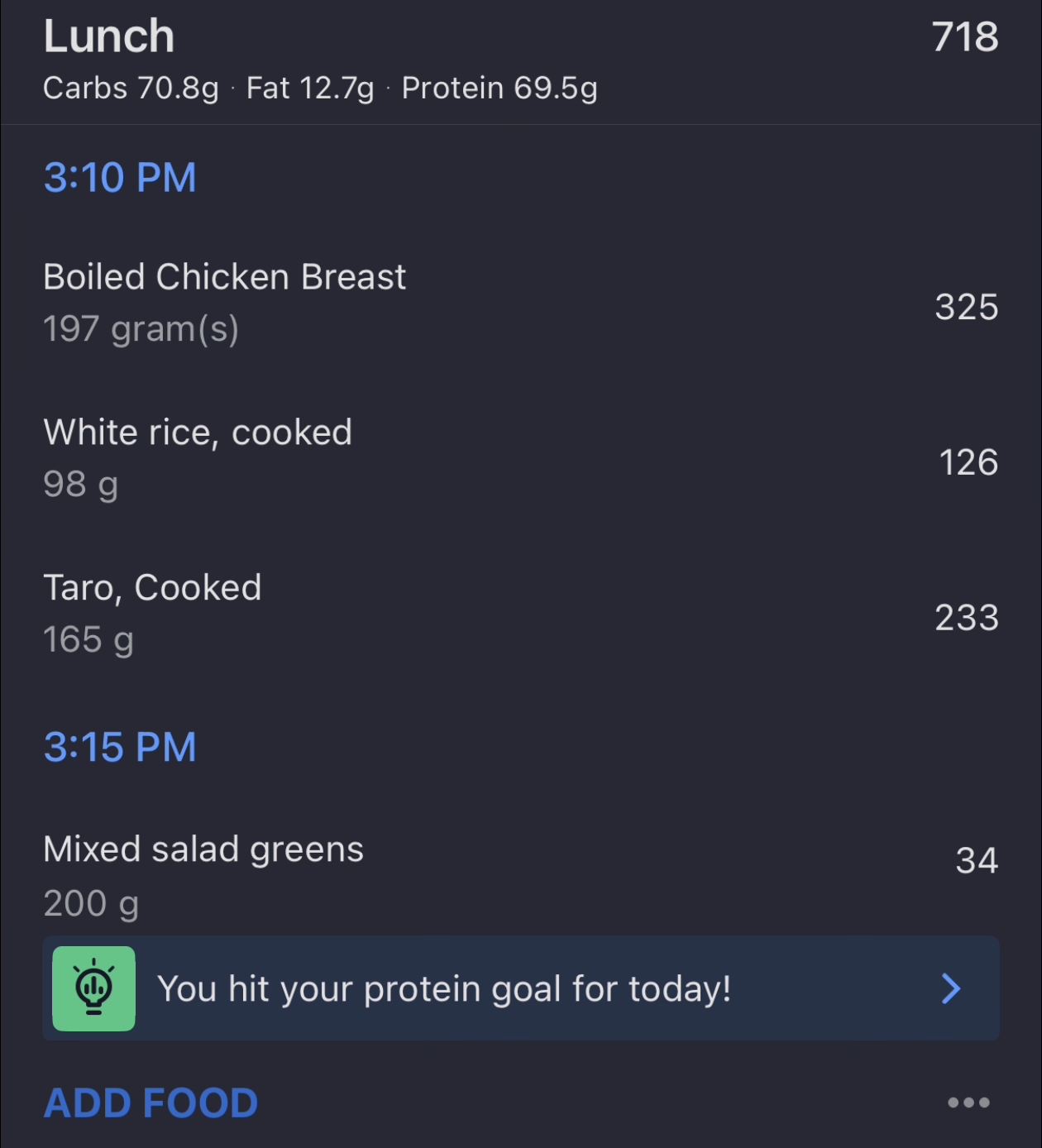The image size is (1042, 1148).
Task: Select the Taro, Cooked food item
Action: click(x=153, y=587)
